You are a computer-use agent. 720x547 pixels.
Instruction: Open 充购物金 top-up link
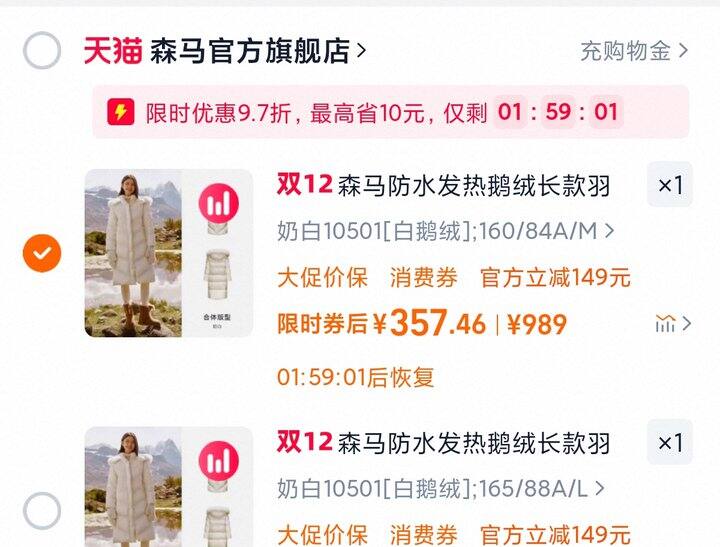click(634, 51)
